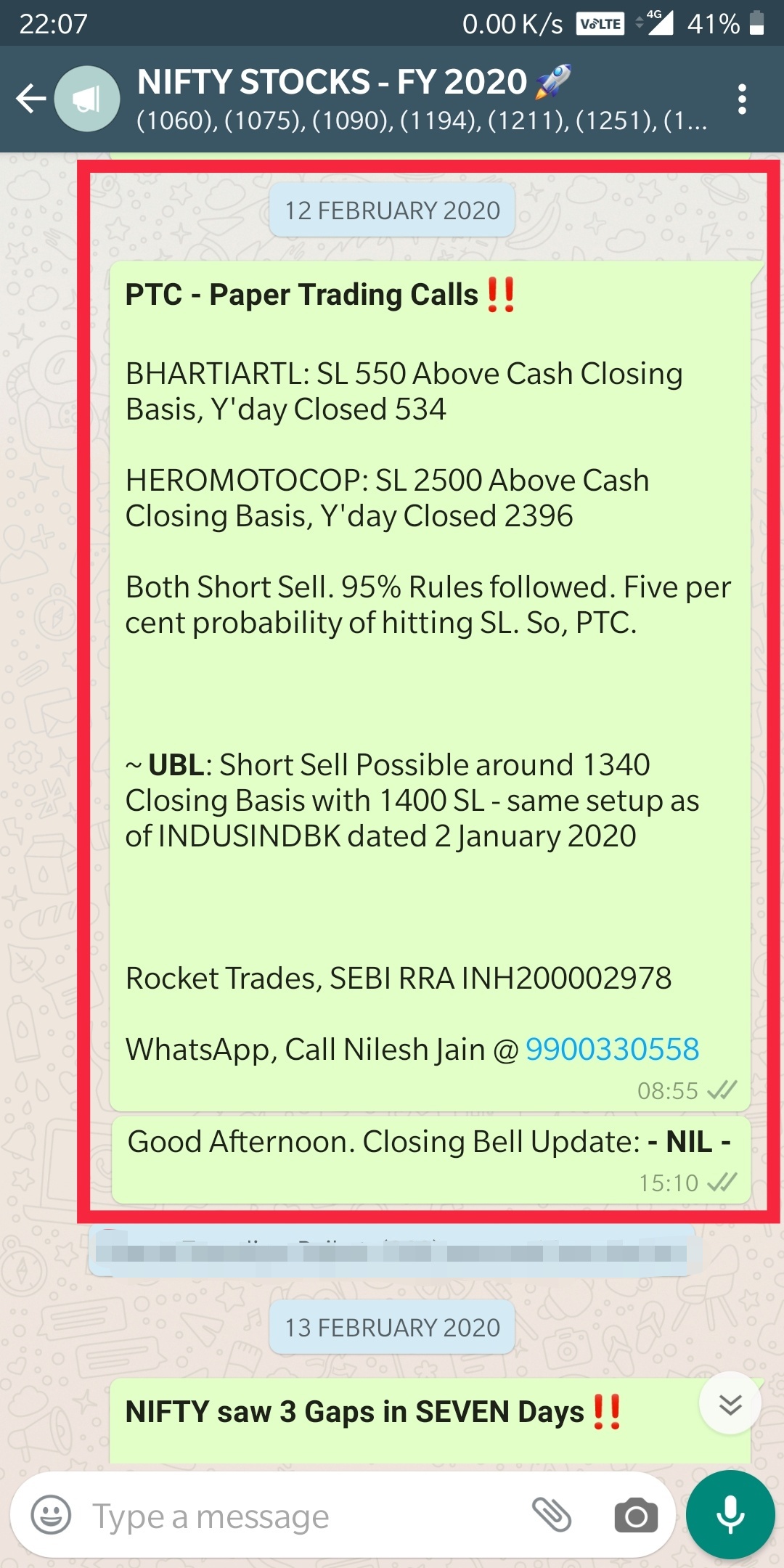Tap the voice message microphone button
Viewport: 784px width, 1568px height.
(730, 1516)
